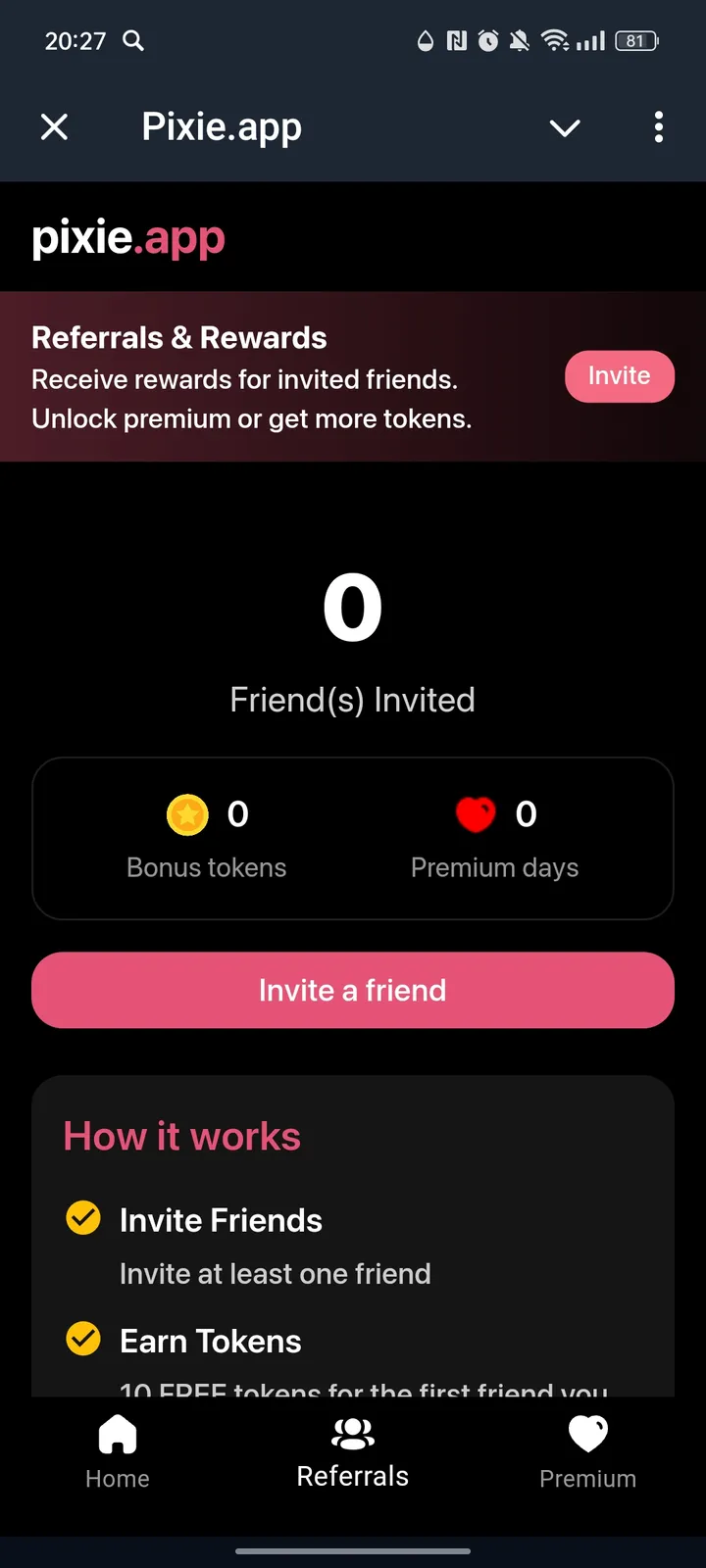Switch to the Premium tab
The image size is (706, 1568).
[587, 1450]
